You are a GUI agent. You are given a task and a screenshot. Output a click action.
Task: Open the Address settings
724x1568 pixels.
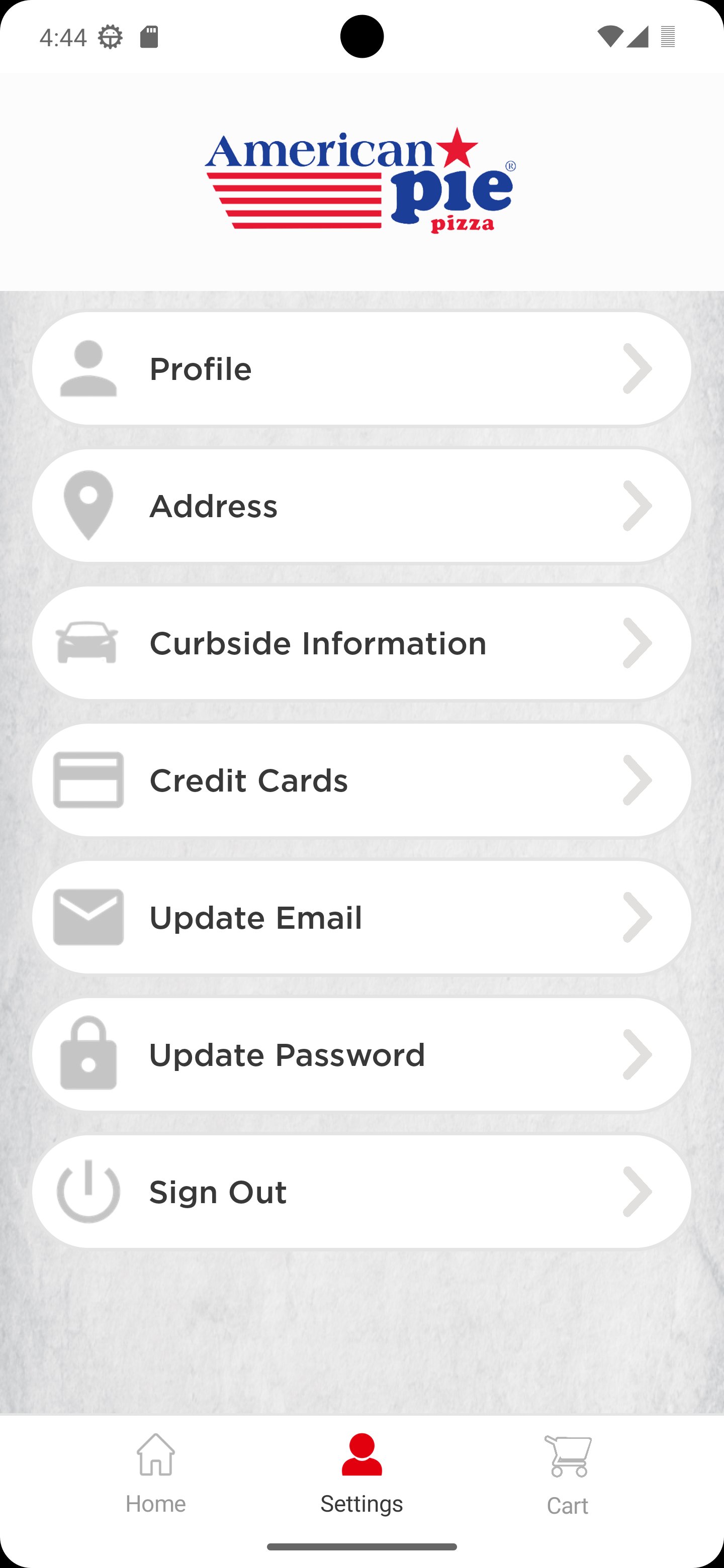pos(361,506)
